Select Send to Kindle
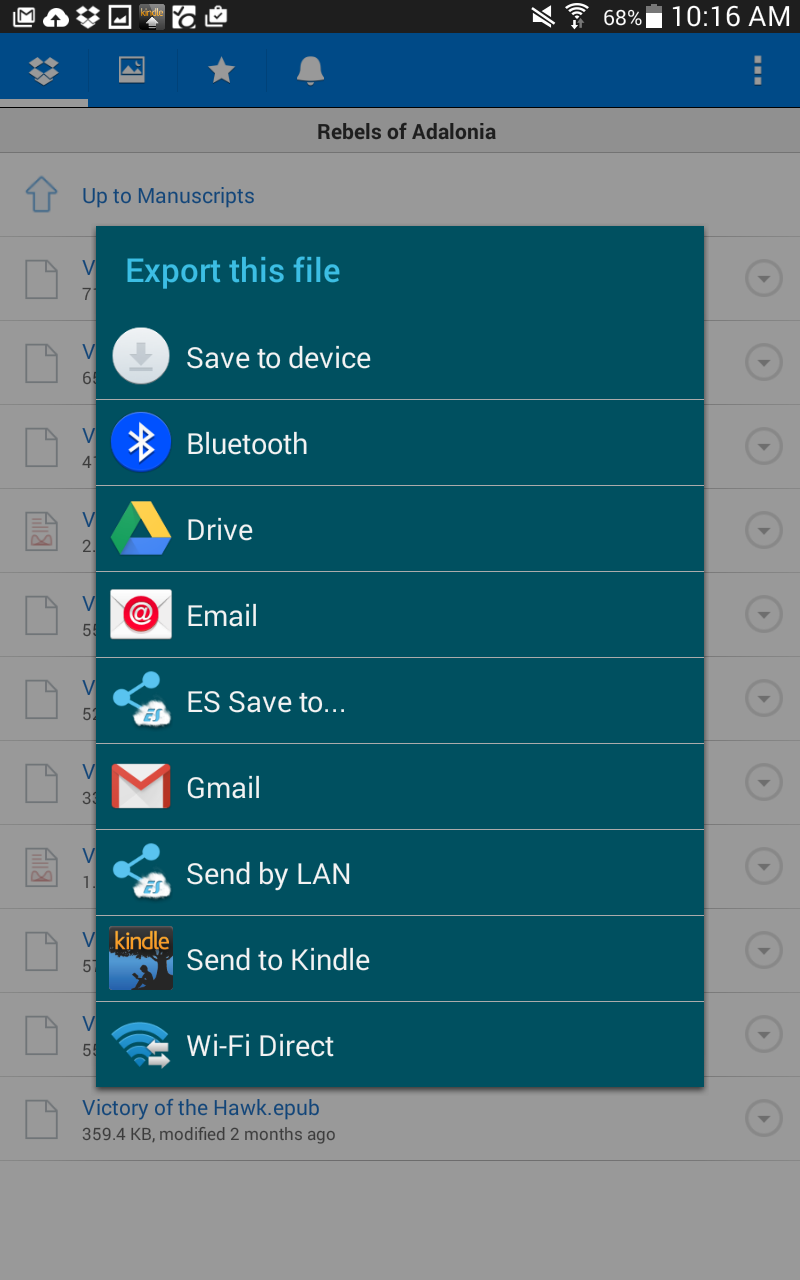 click(x=400, y=960)
